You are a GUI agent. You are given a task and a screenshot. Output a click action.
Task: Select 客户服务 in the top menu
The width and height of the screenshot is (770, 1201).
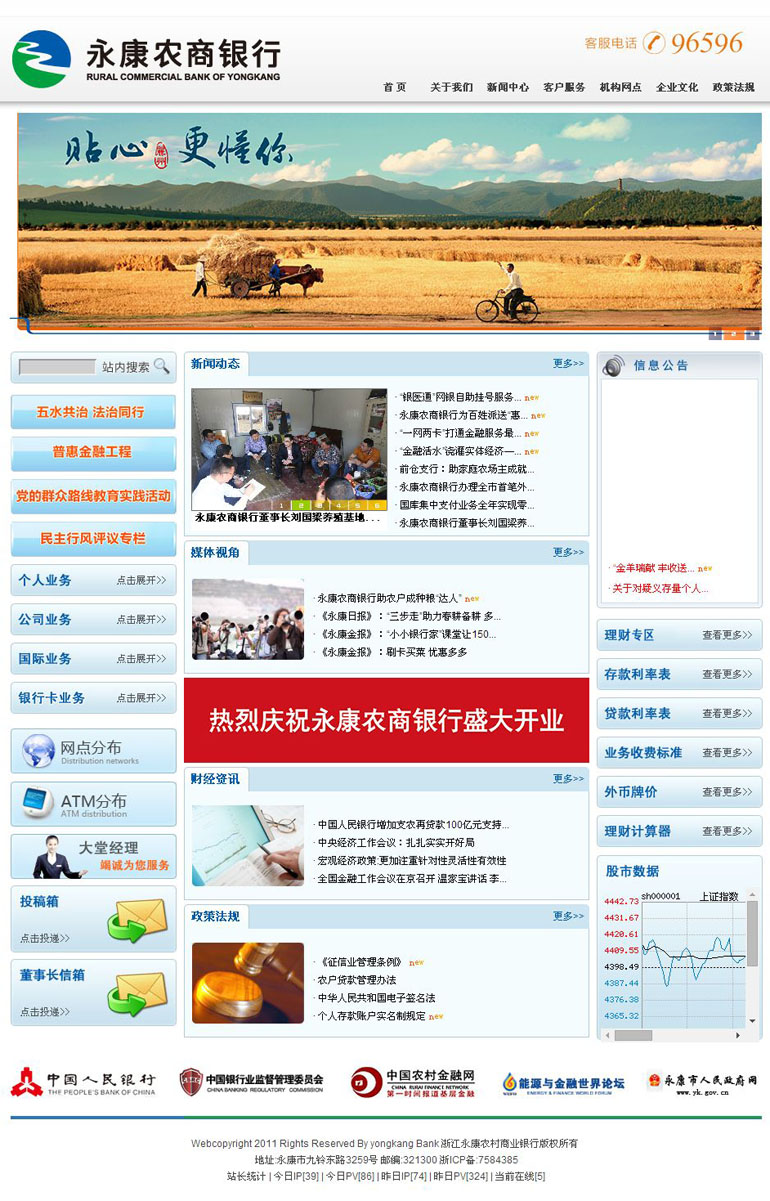point(564,88)
